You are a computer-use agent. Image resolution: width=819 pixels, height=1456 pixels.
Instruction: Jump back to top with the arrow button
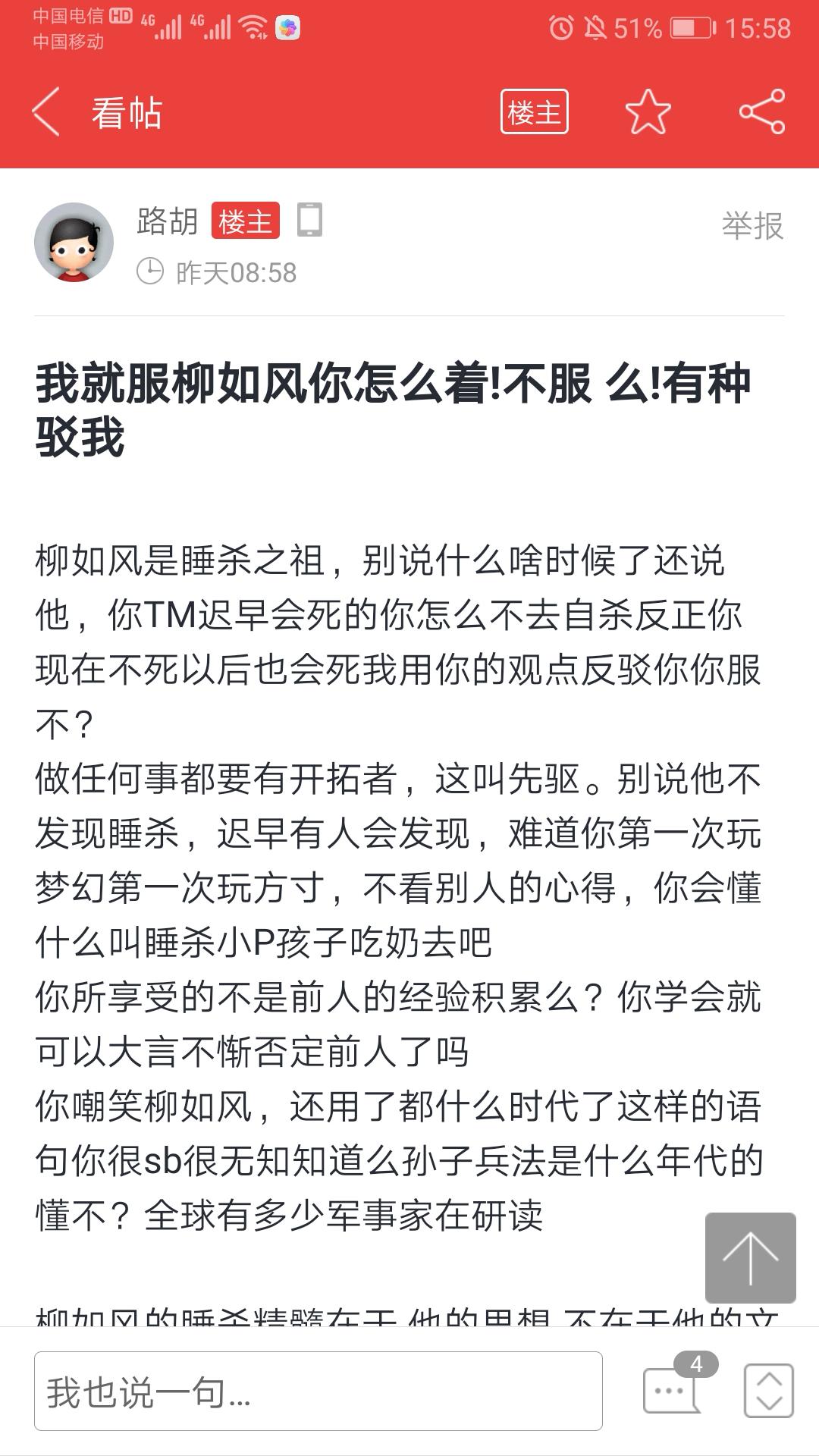point(751,1258)
